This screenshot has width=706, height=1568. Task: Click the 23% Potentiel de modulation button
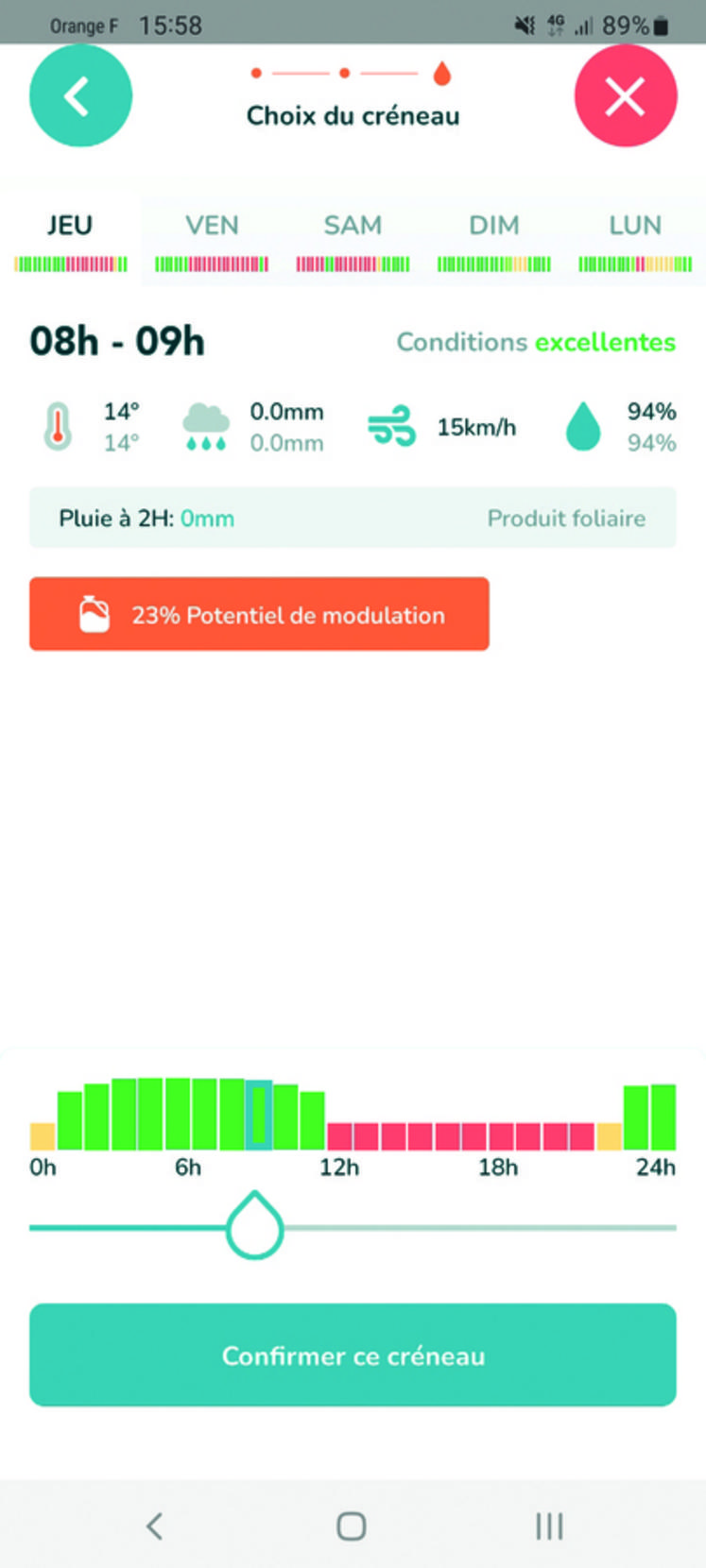click(x=259, y=613)
